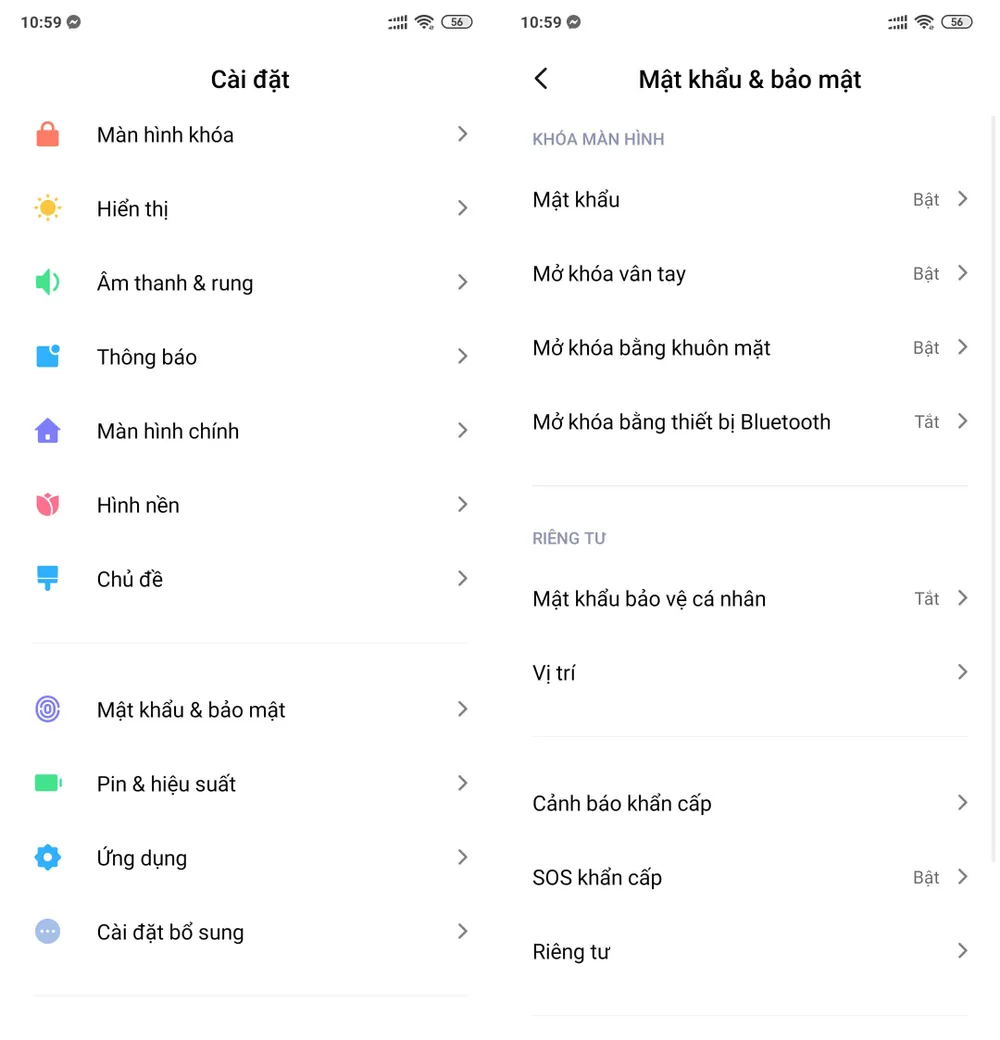Tap the Mật khẩu & bảo mật row
Screen dimensions: 1000x1040
(250, 710)
